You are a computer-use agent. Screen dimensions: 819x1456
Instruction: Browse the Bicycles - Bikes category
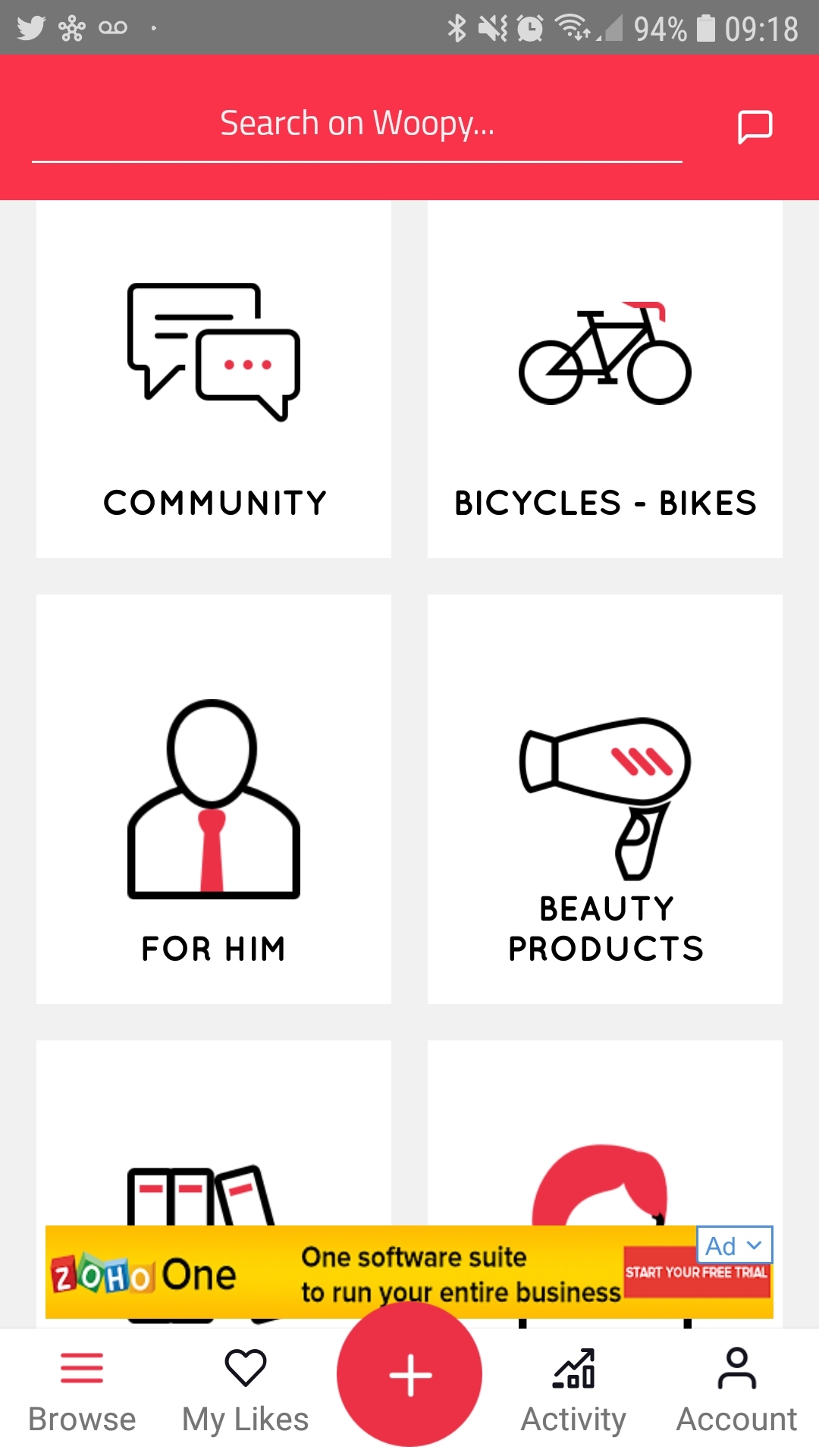[604, 379]
